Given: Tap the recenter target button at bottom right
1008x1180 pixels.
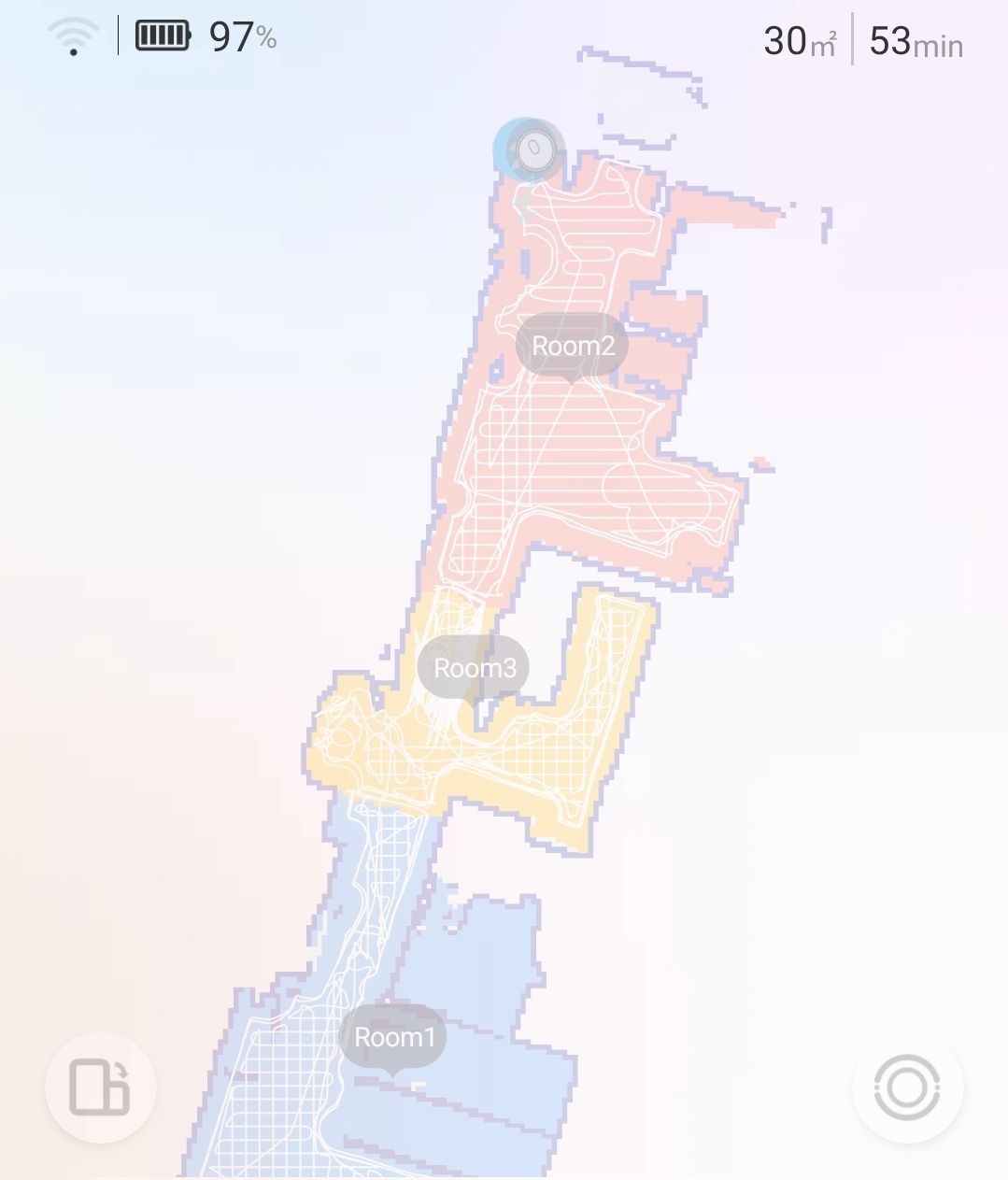Looking at the screenshot, I should coord(907,1087).
